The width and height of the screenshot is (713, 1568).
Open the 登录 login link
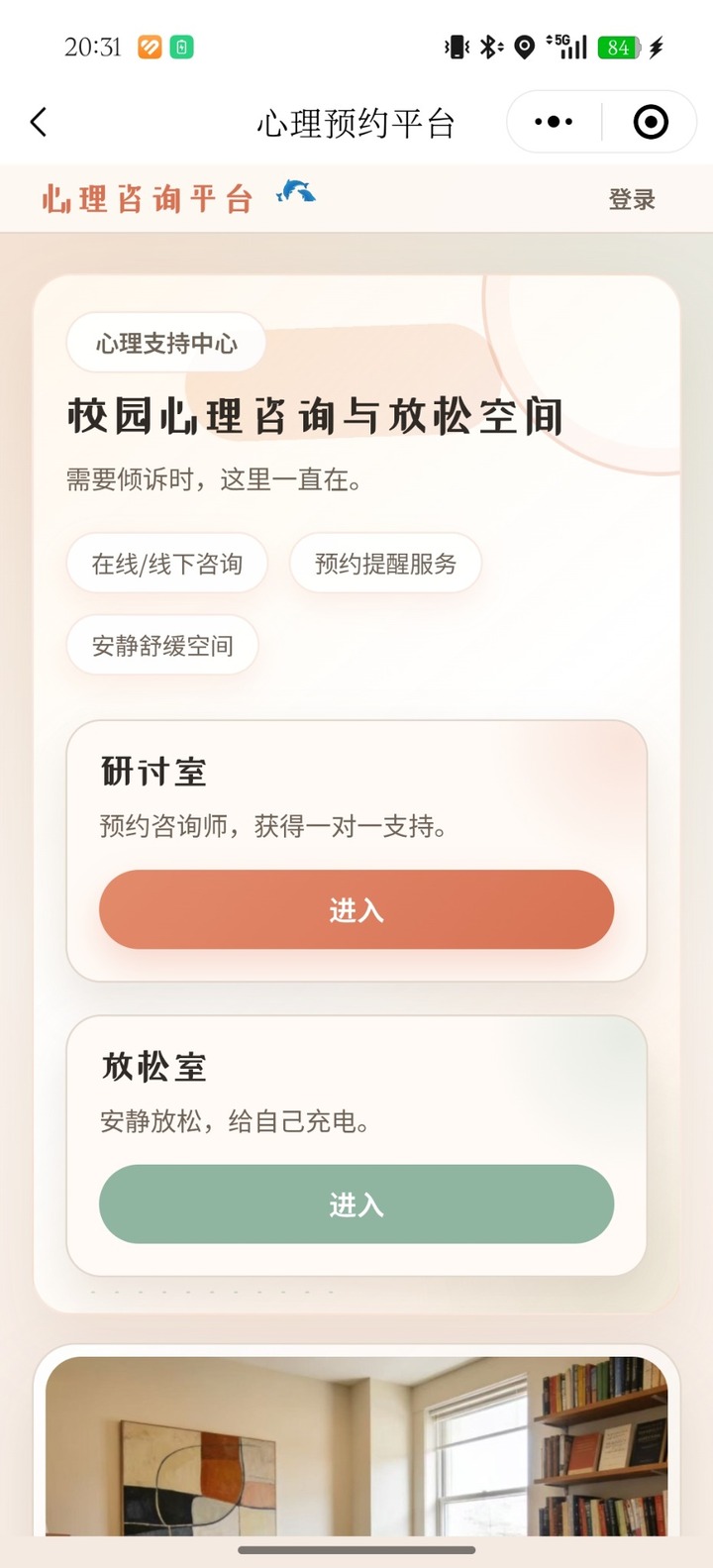click(632, 199)
